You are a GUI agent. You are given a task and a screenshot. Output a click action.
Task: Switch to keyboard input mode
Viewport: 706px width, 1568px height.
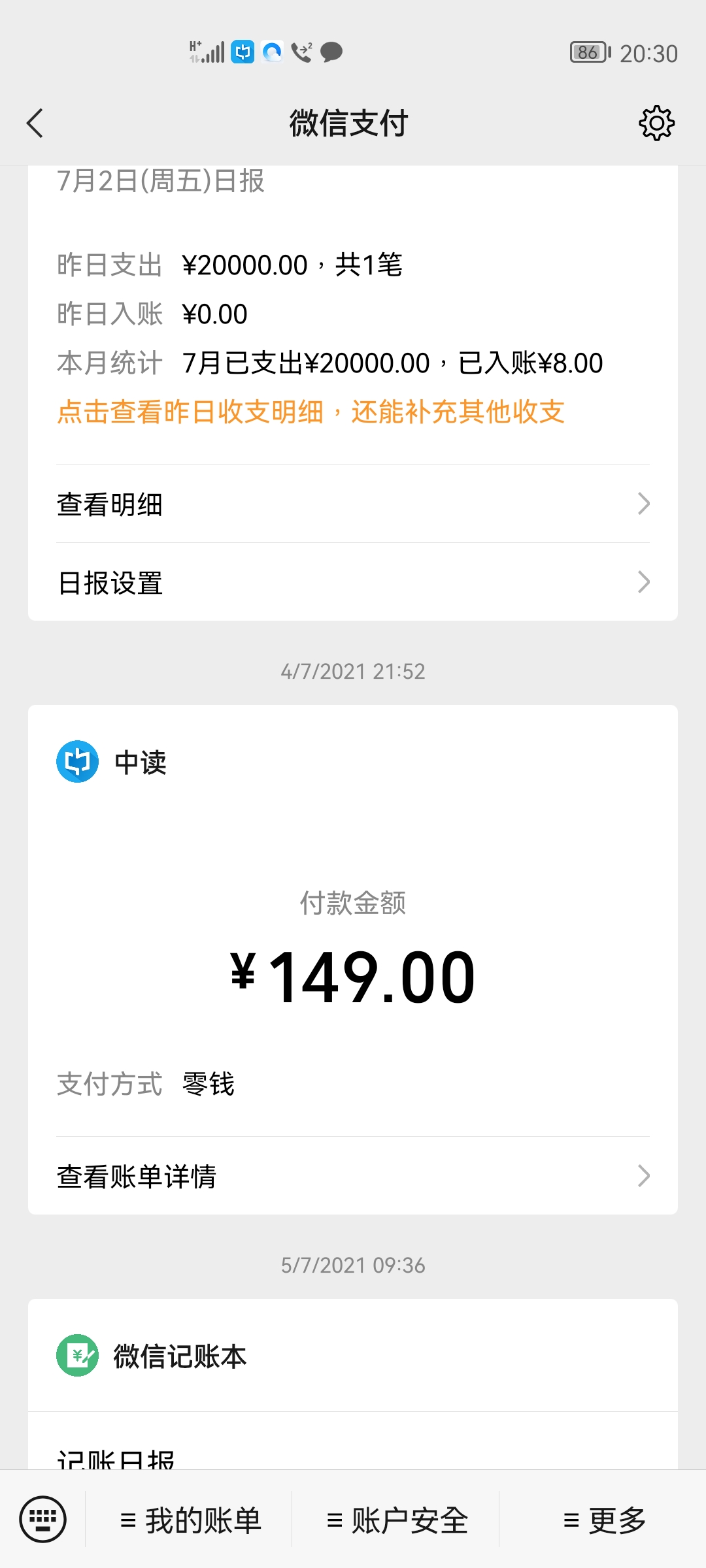click(43, 1520)
